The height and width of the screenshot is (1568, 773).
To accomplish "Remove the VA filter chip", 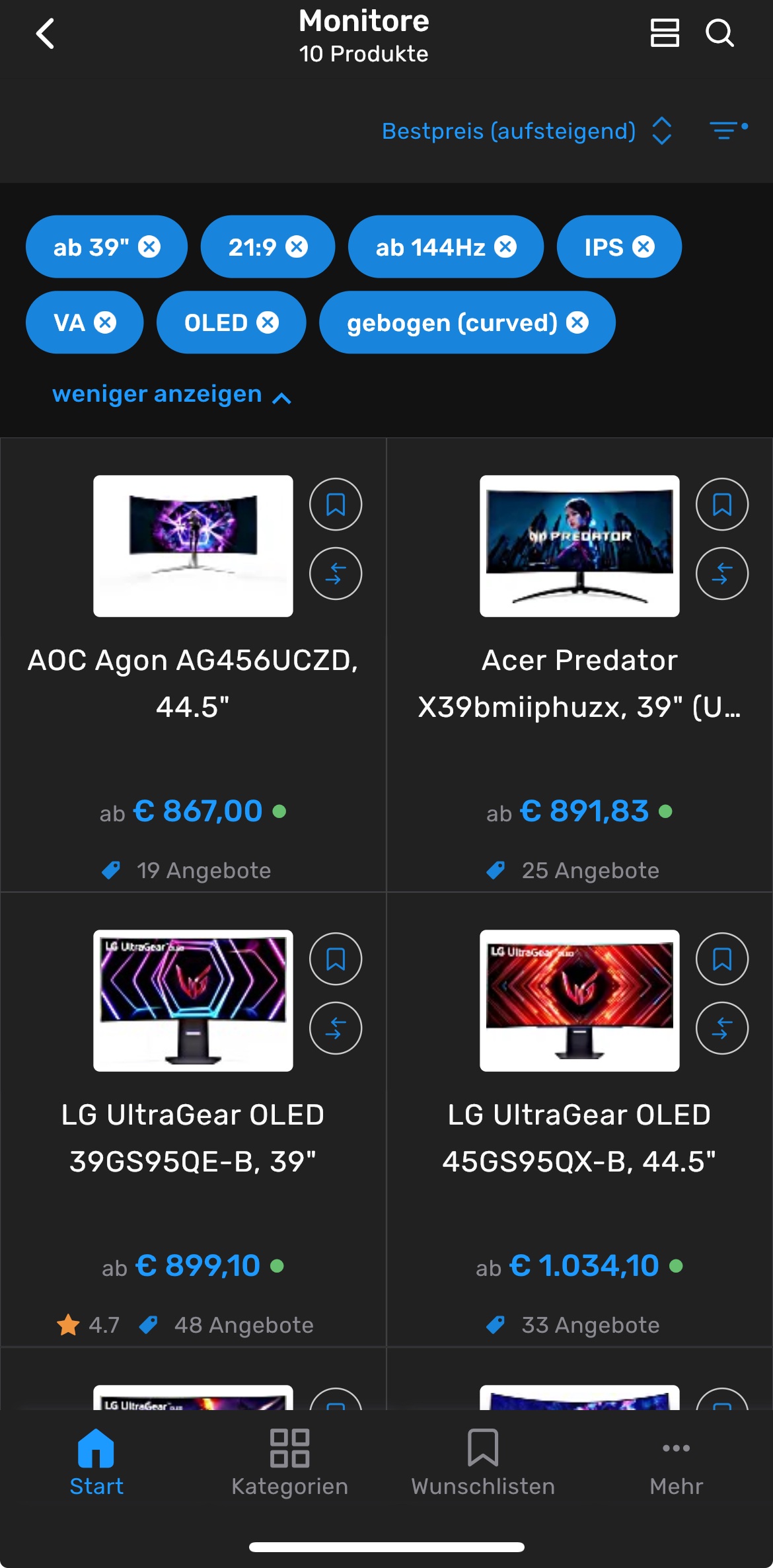I will pos(105,322).
